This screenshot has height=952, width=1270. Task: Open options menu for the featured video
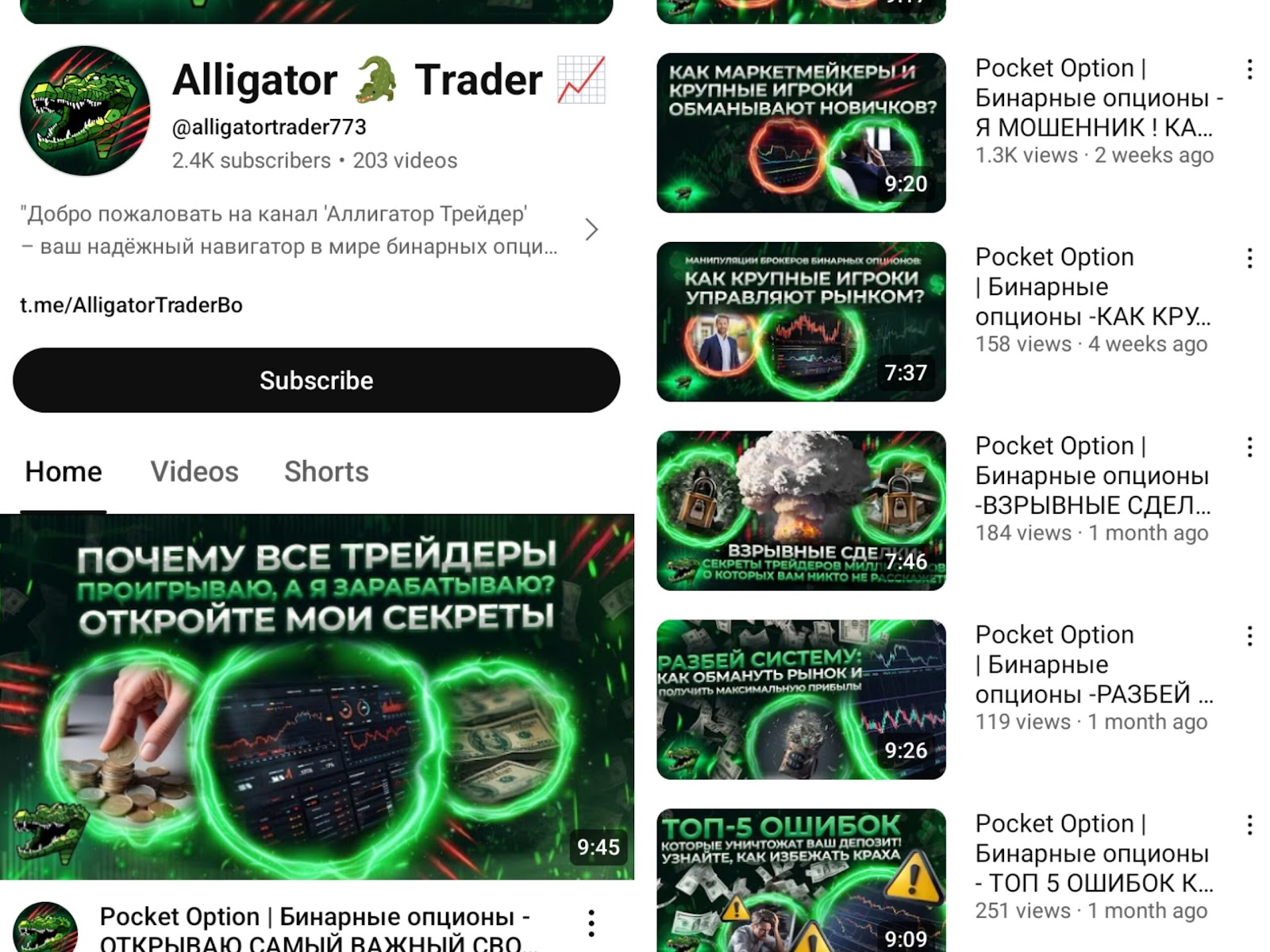(591, 923)
